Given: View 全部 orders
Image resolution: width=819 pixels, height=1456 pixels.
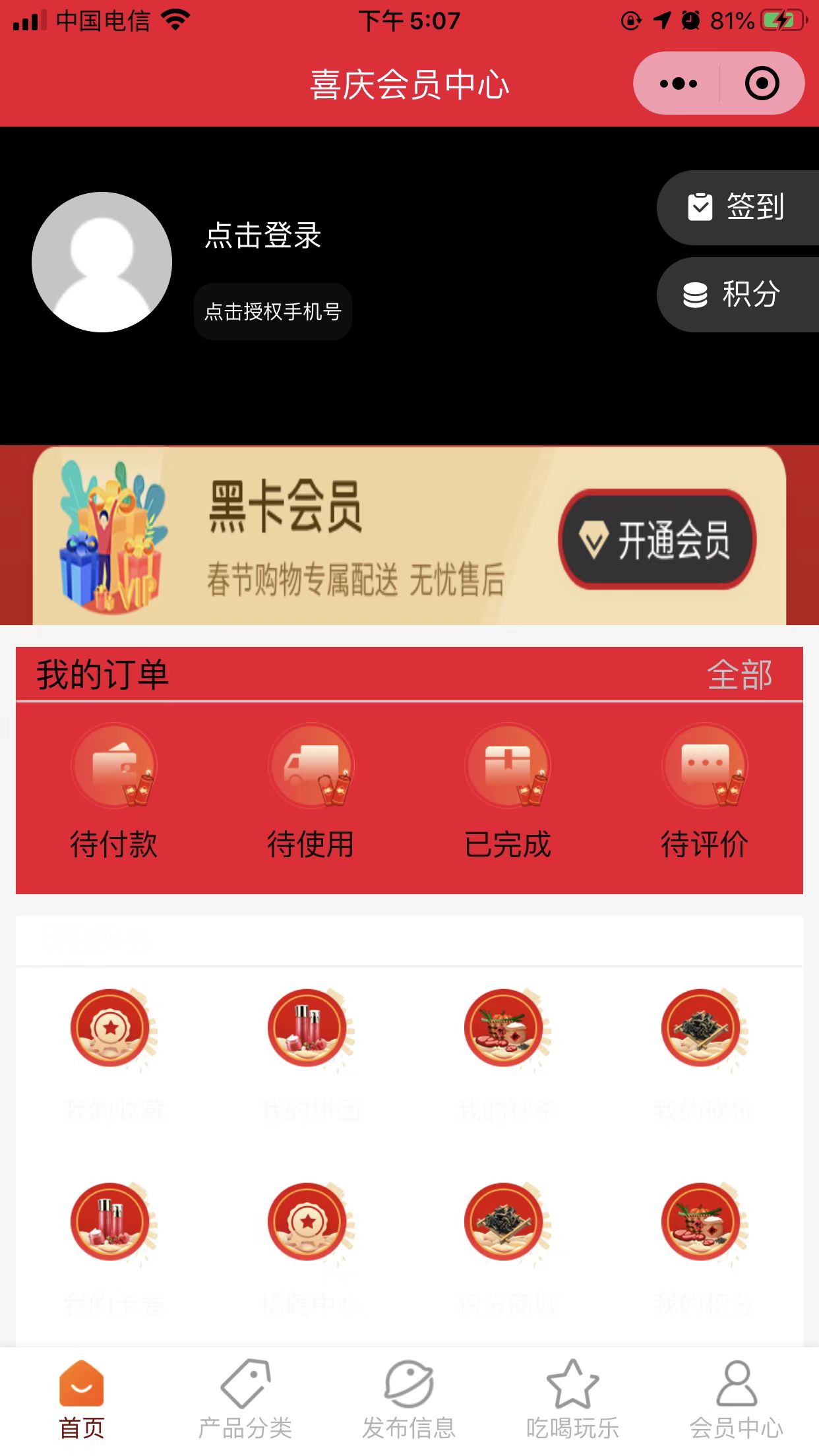Looking at the screenshot, I should point(739,675).
